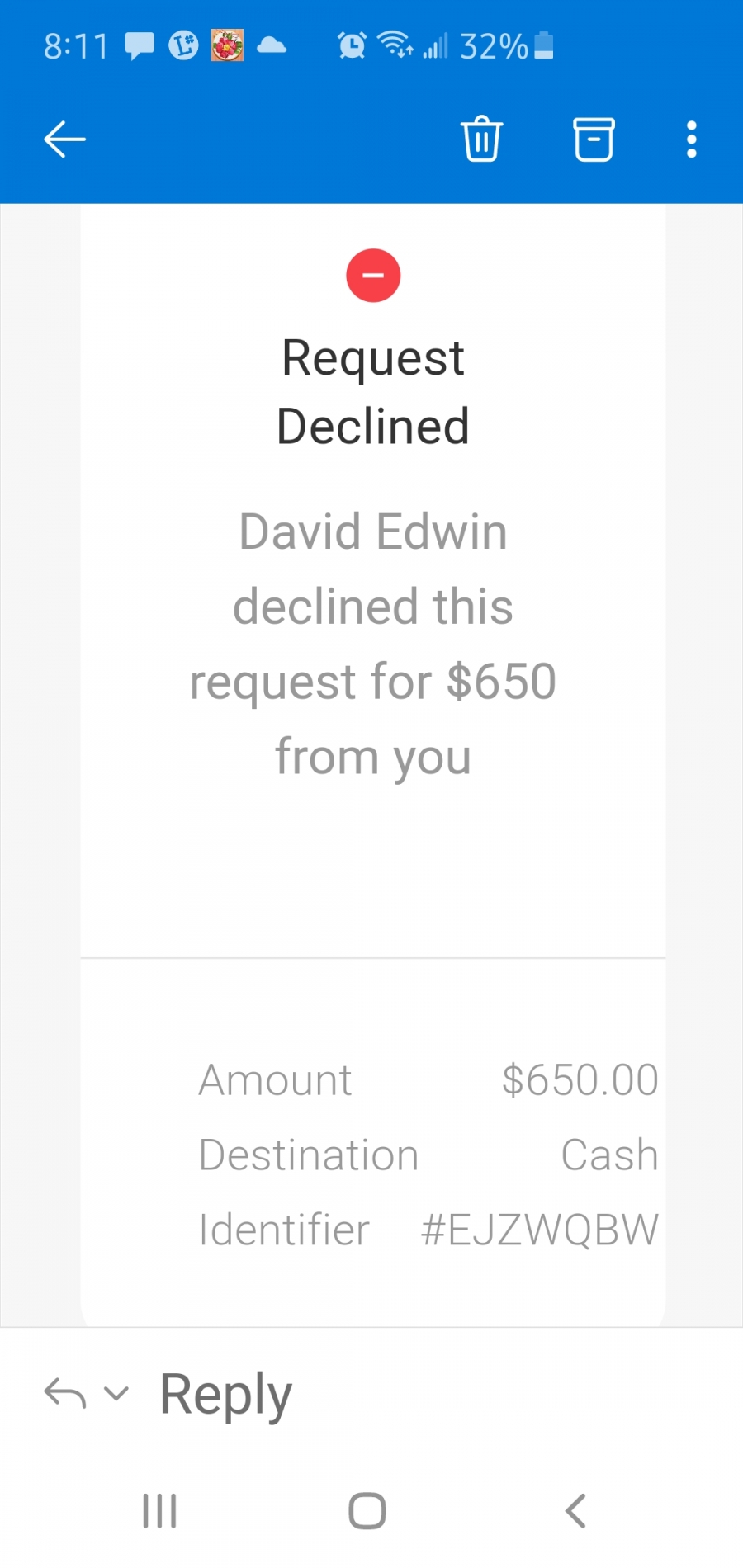Delete this email with the trash icon
Viewport: 743px width, 1568px height.
(x=481, y=139)
